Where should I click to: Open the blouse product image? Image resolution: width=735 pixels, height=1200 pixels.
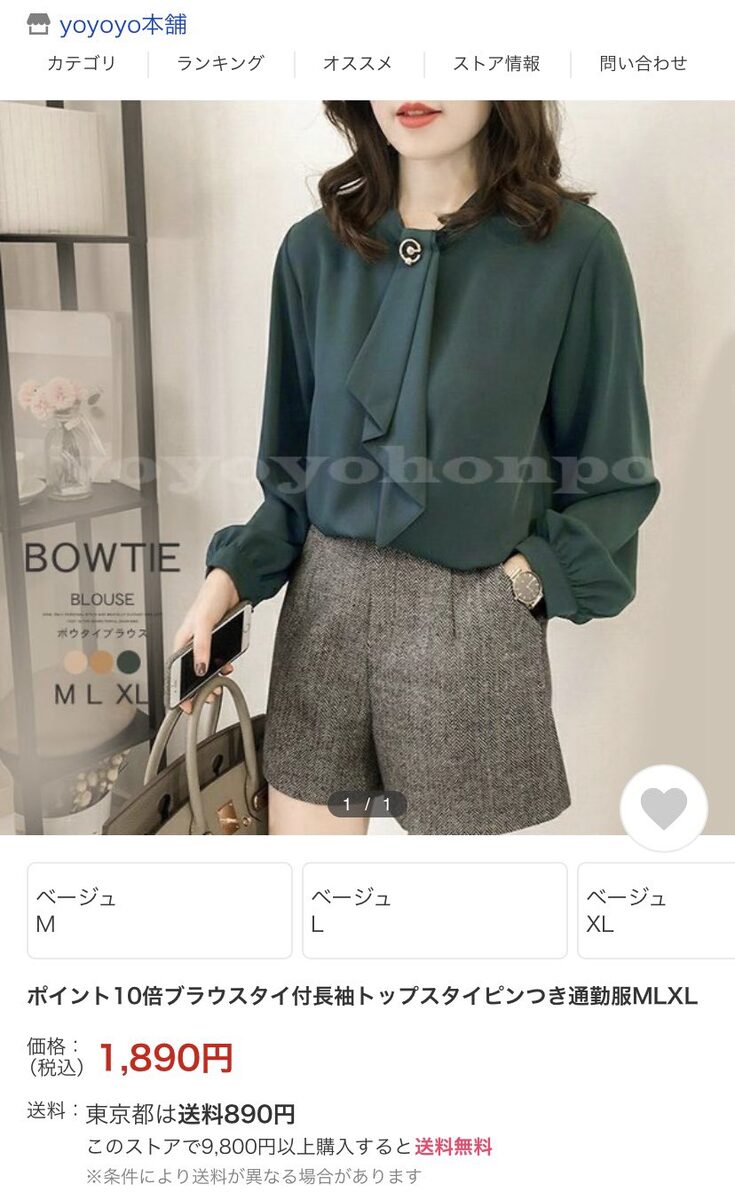367,460
